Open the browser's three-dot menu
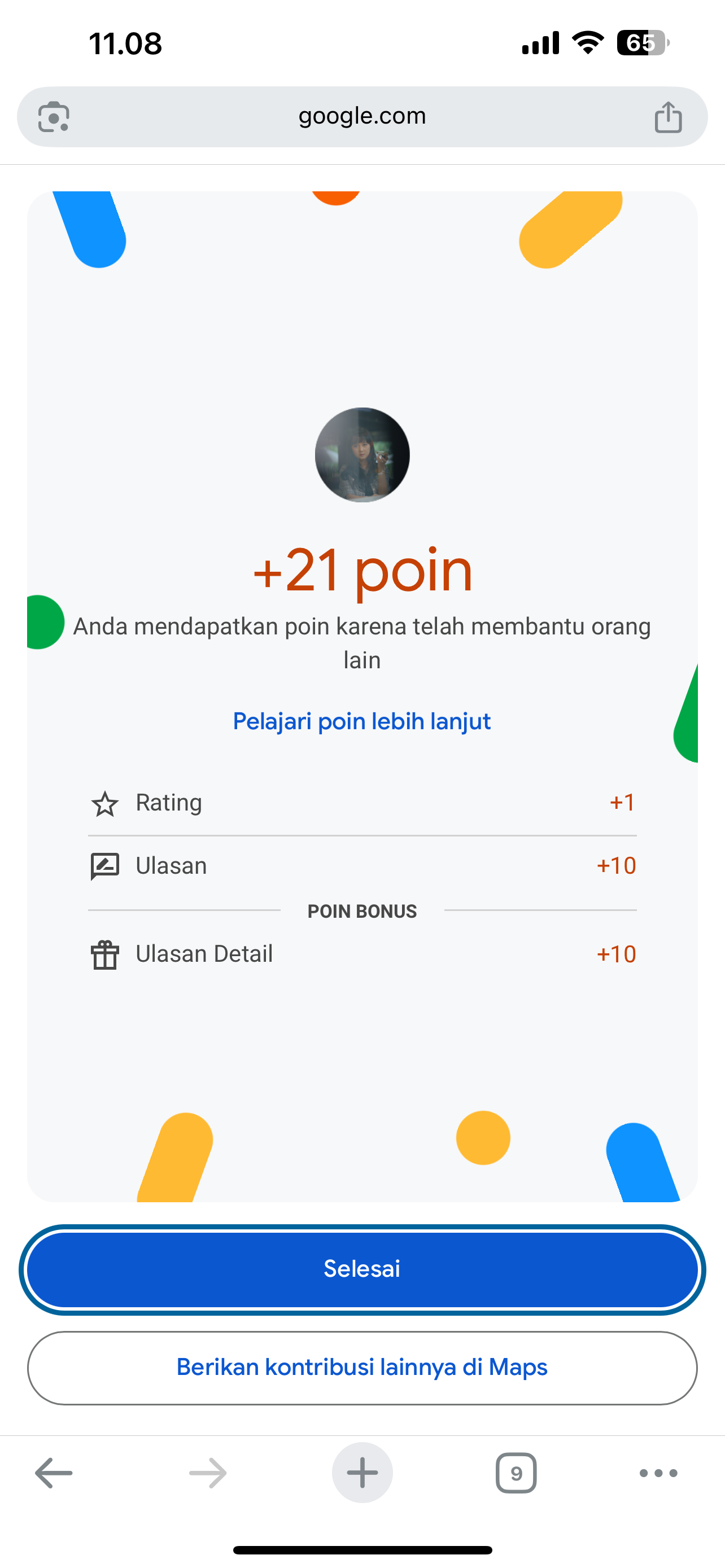 (x=658, y=1473)
